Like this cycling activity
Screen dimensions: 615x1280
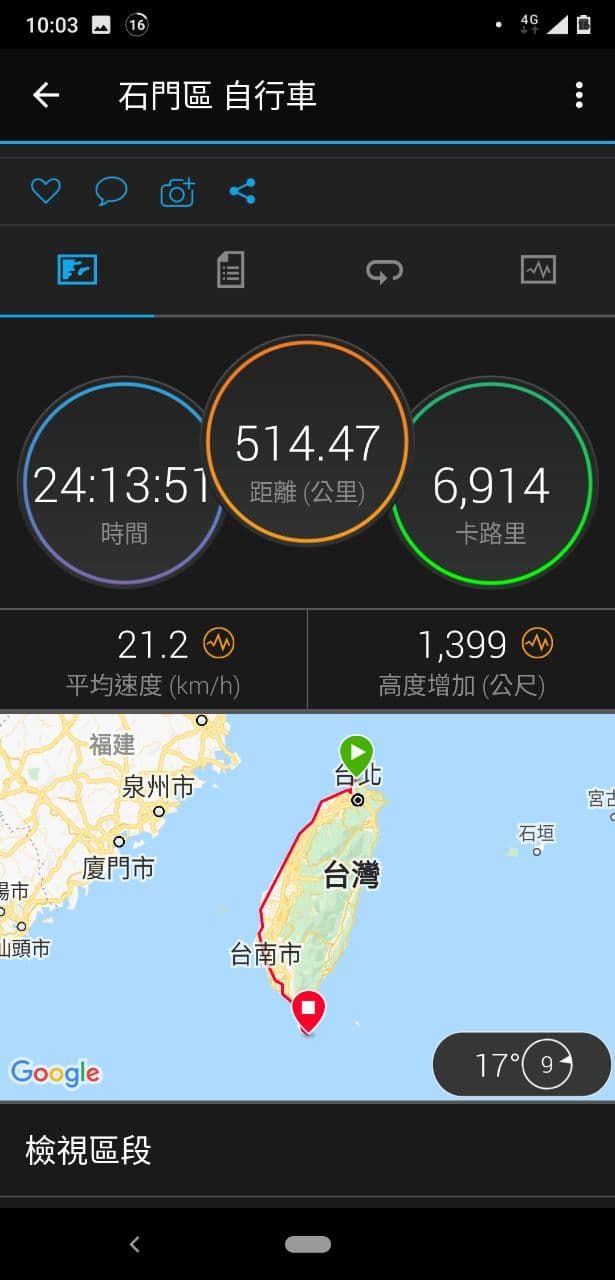[x=45, y=191]
